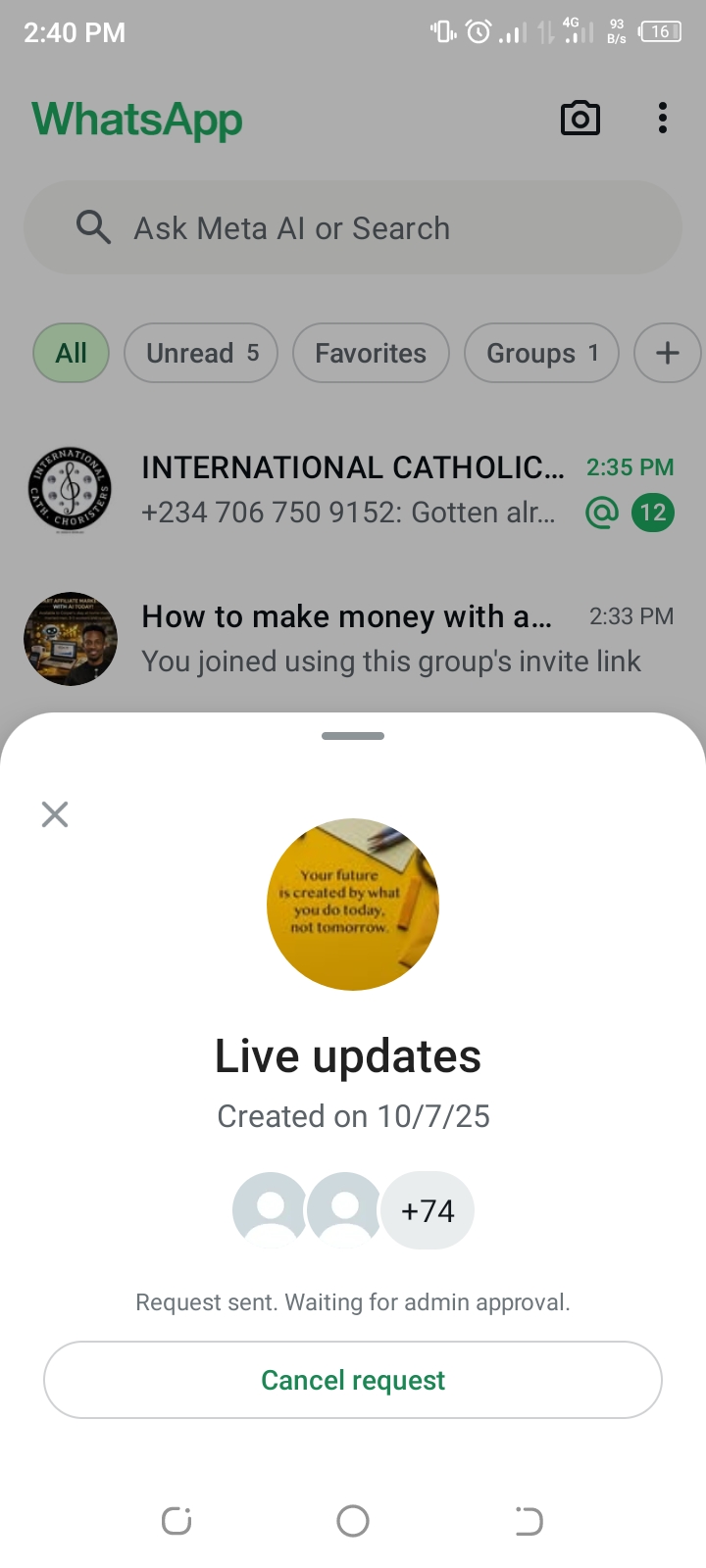Open the three-dot overflow menu
Viewport: 706px width, 1568px height.
pos(663,119)
